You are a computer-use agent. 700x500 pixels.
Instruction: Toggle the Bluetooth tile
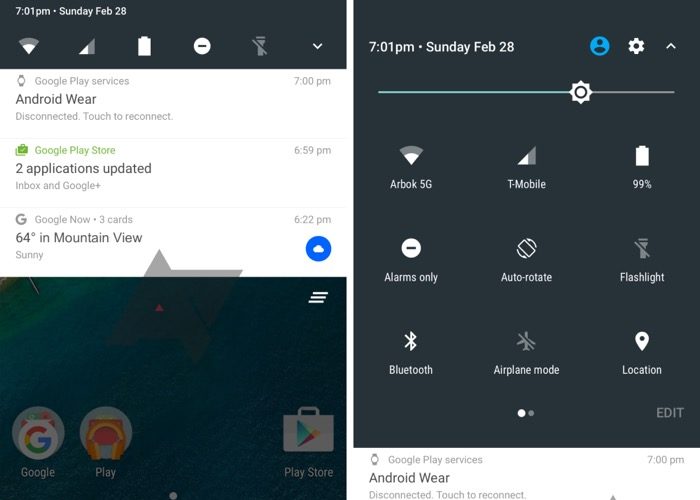coord(410,351)
